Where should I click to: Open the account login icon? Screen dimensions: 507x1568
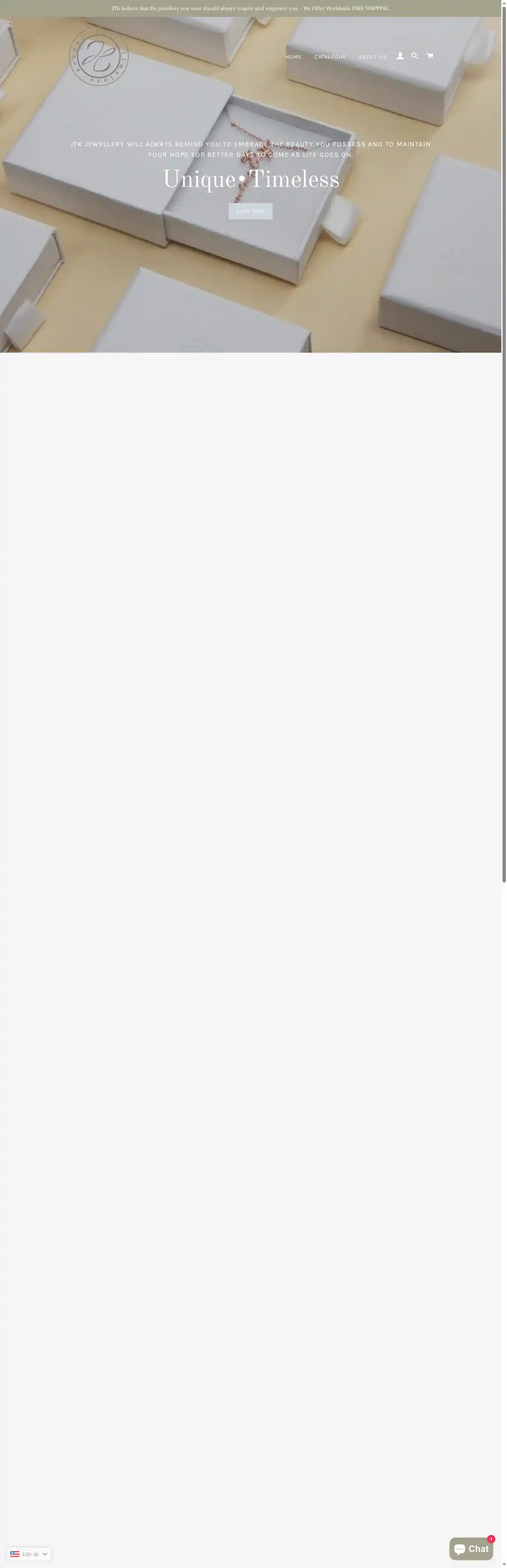(400, 56)
